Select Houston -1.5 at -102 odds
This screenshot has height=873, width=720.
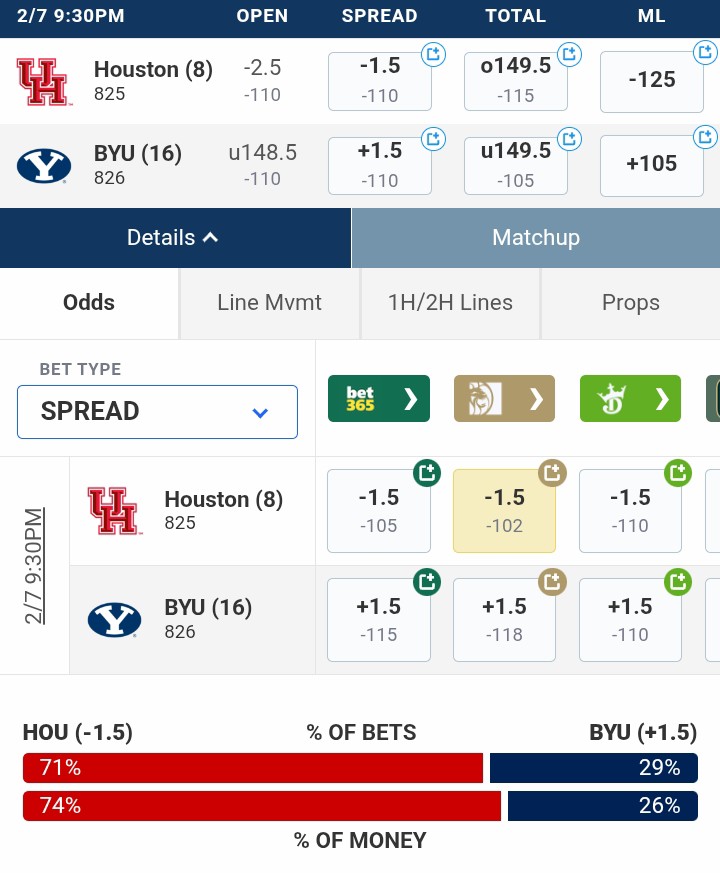click(x=504, y=510)
